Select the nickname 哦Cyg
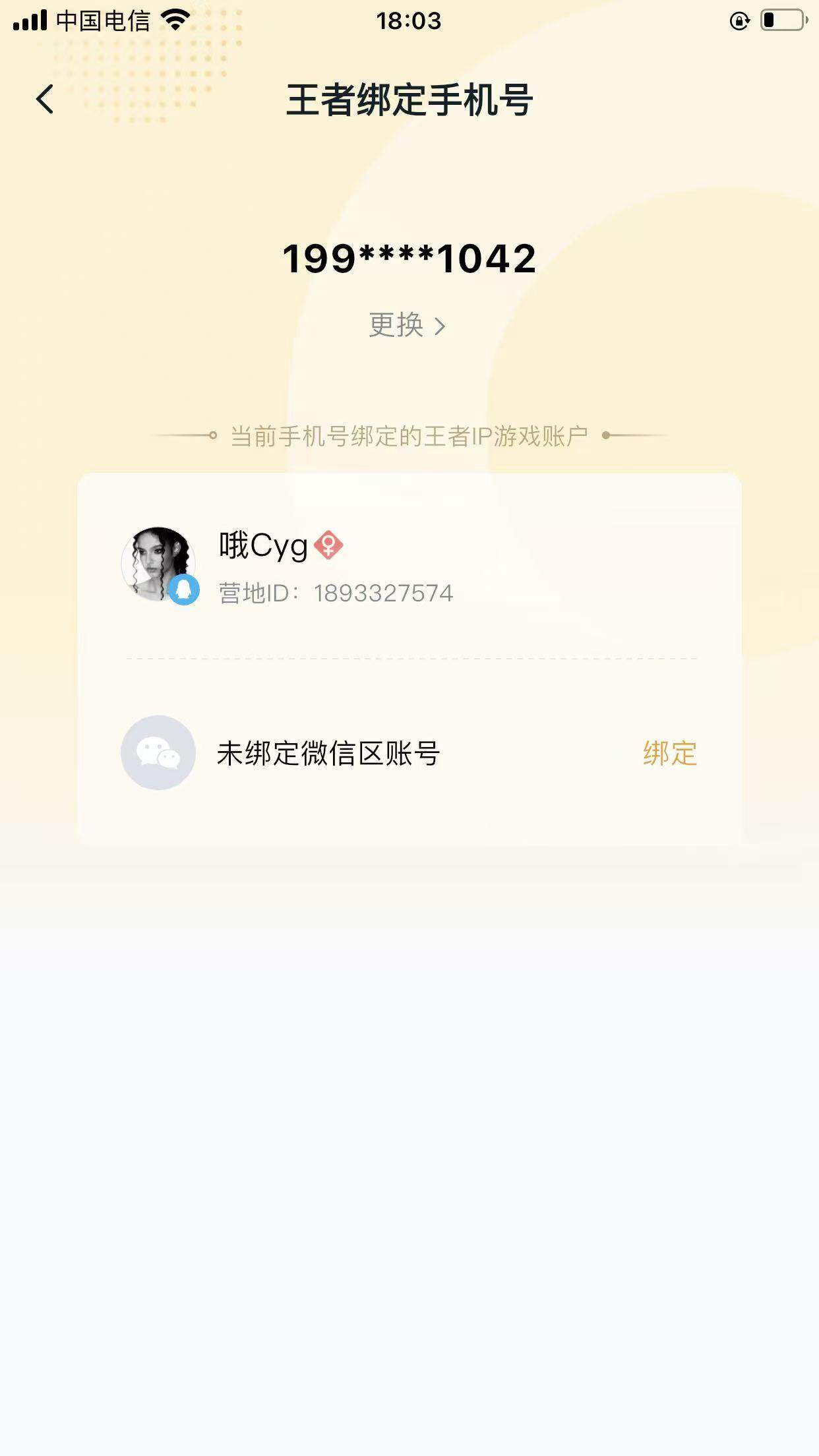Image resolution: width=819 pixels, height=1456 pixels. coord(262,546)
